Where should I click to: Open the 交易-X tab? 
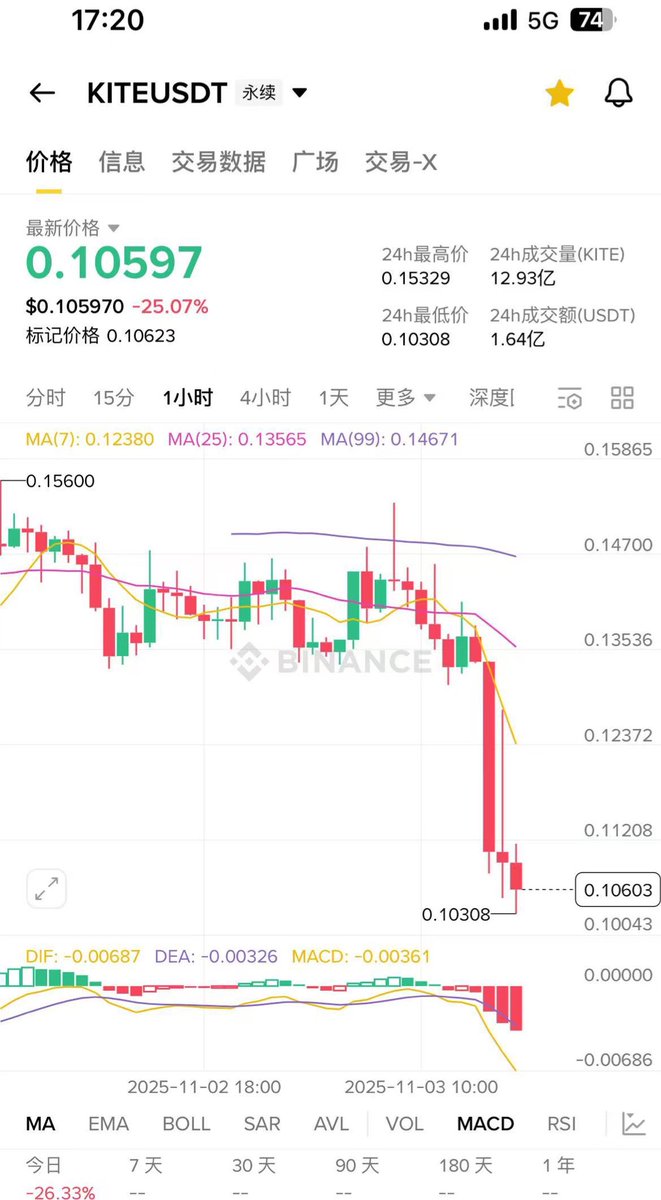tap(400, 161)
